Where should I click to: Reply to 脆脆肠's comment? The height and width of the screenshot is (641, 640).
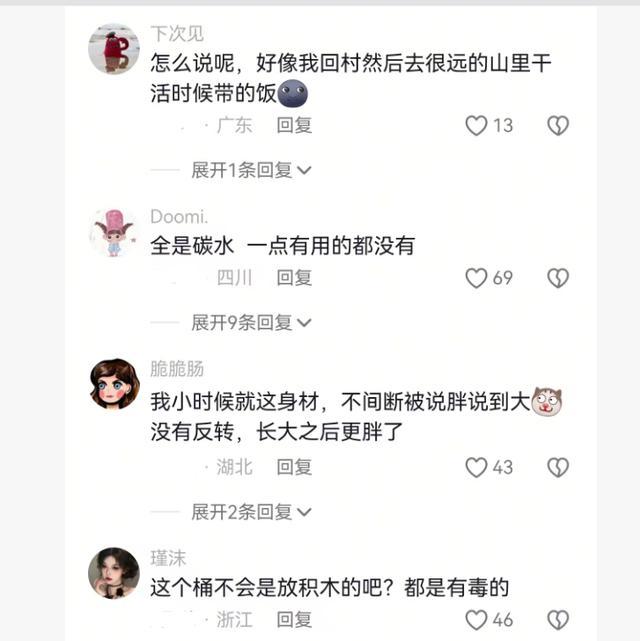point(294,467)
